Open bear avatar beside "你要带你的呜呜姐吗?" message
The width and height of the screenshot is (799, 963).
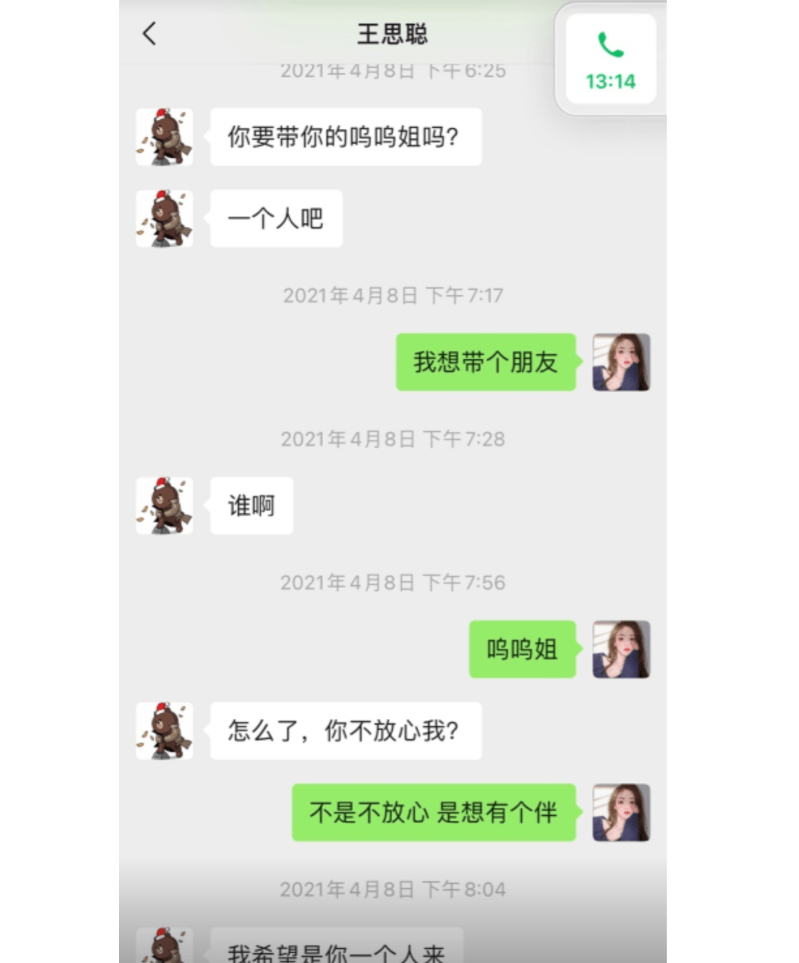[x=165, y=137]
